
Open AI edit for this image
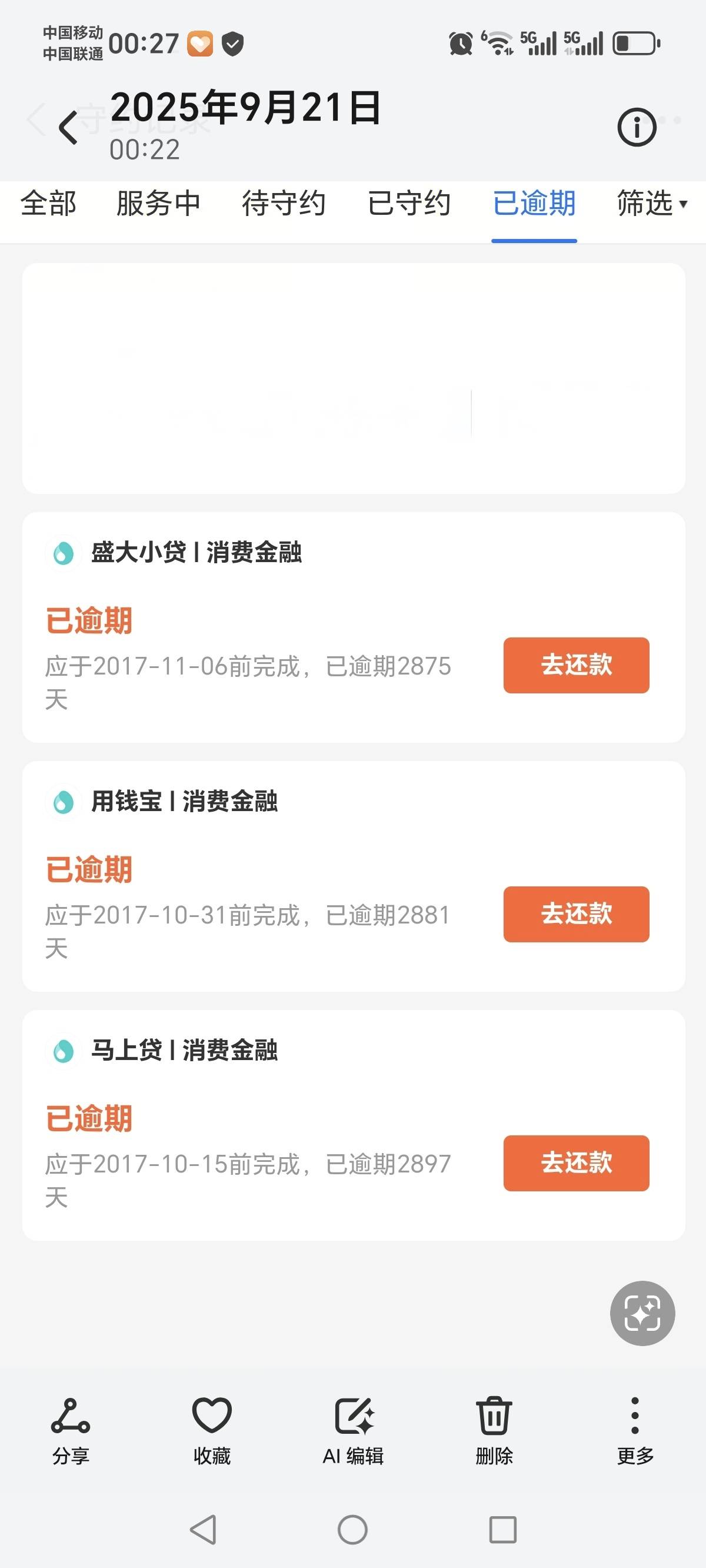(353, 1430)
